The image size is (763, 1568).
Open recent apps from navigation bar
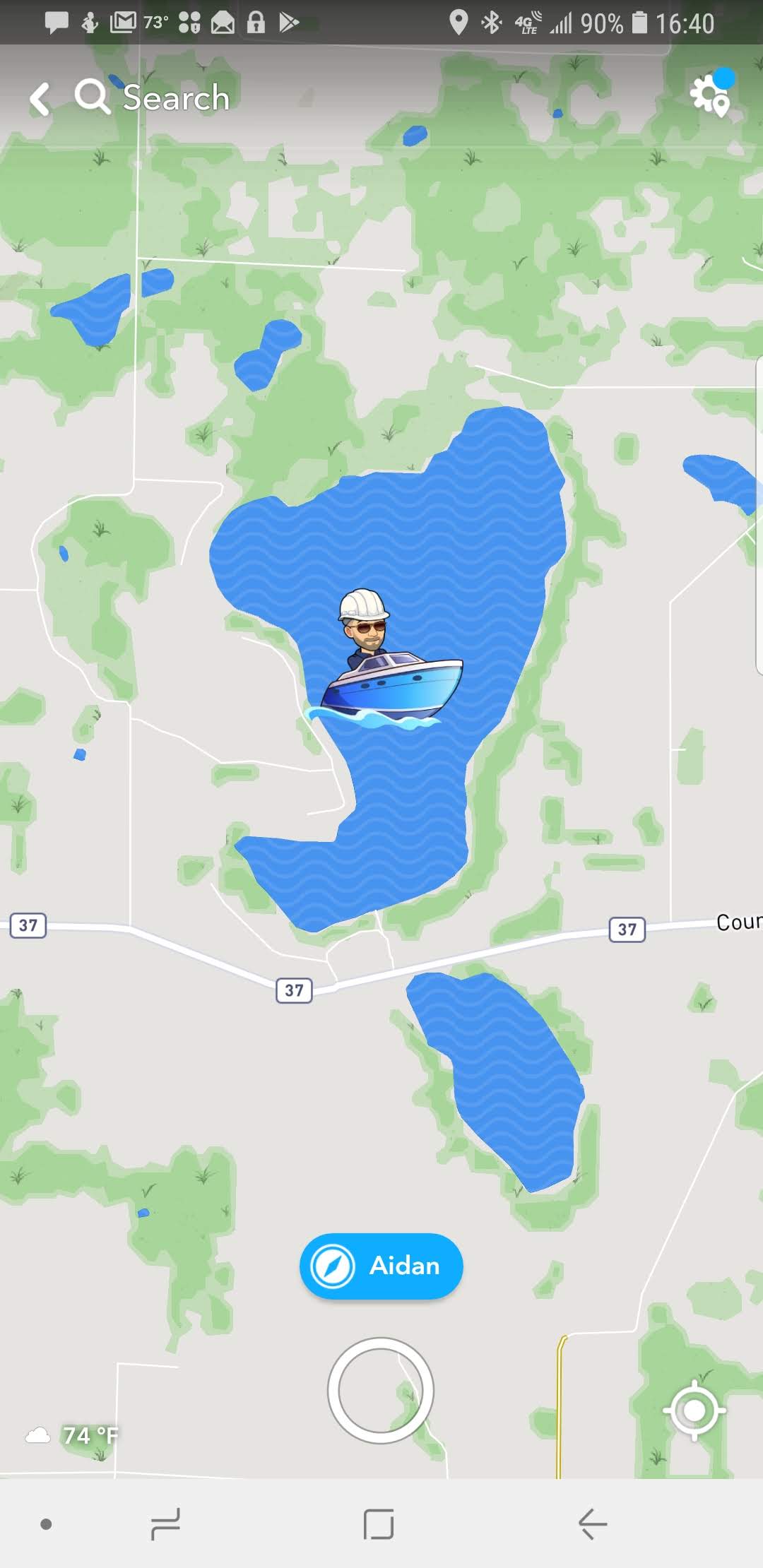coord(166,1524)
